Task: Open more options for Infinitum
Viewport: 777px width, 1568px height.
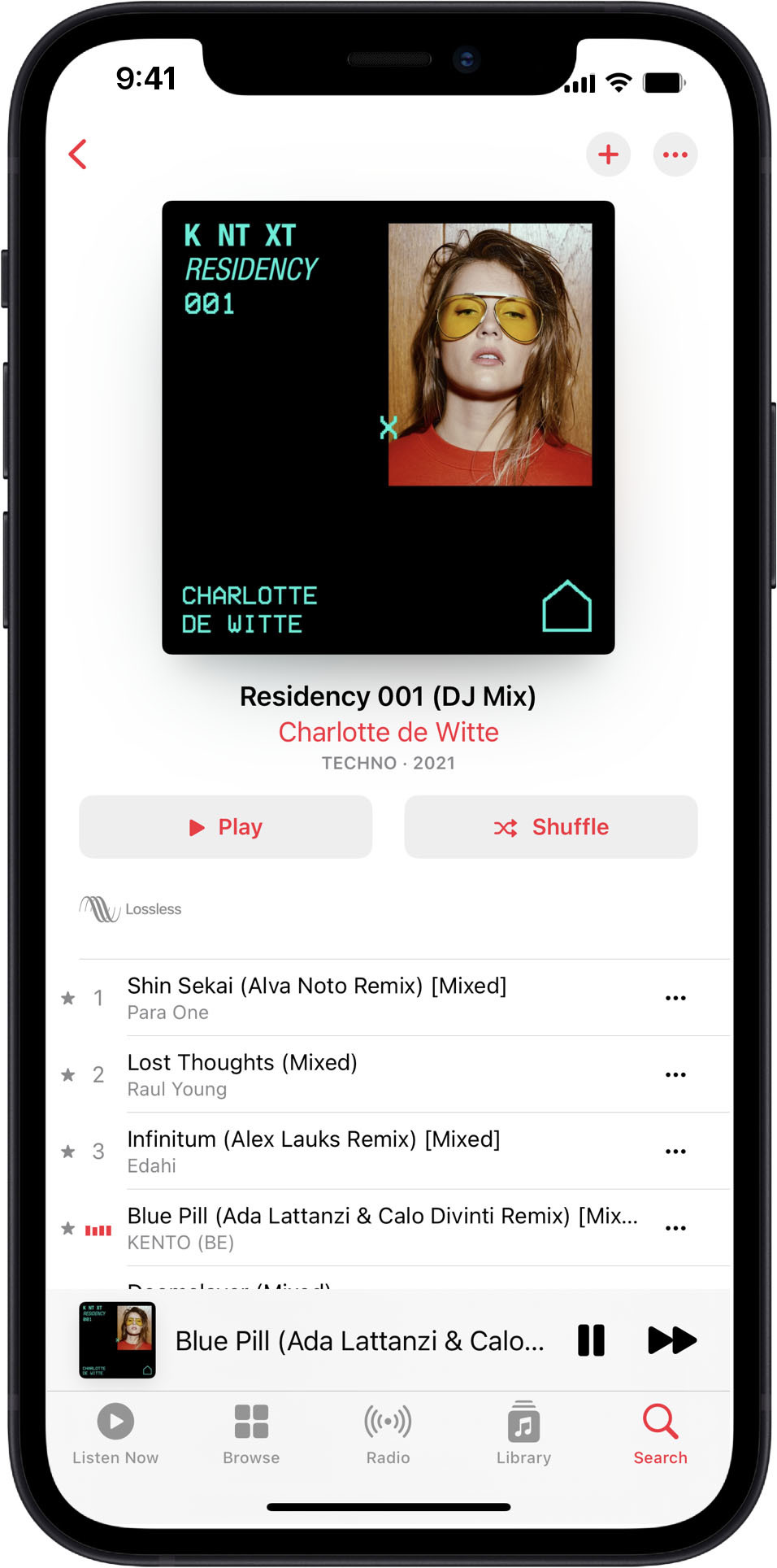Action: point(675,1151)
